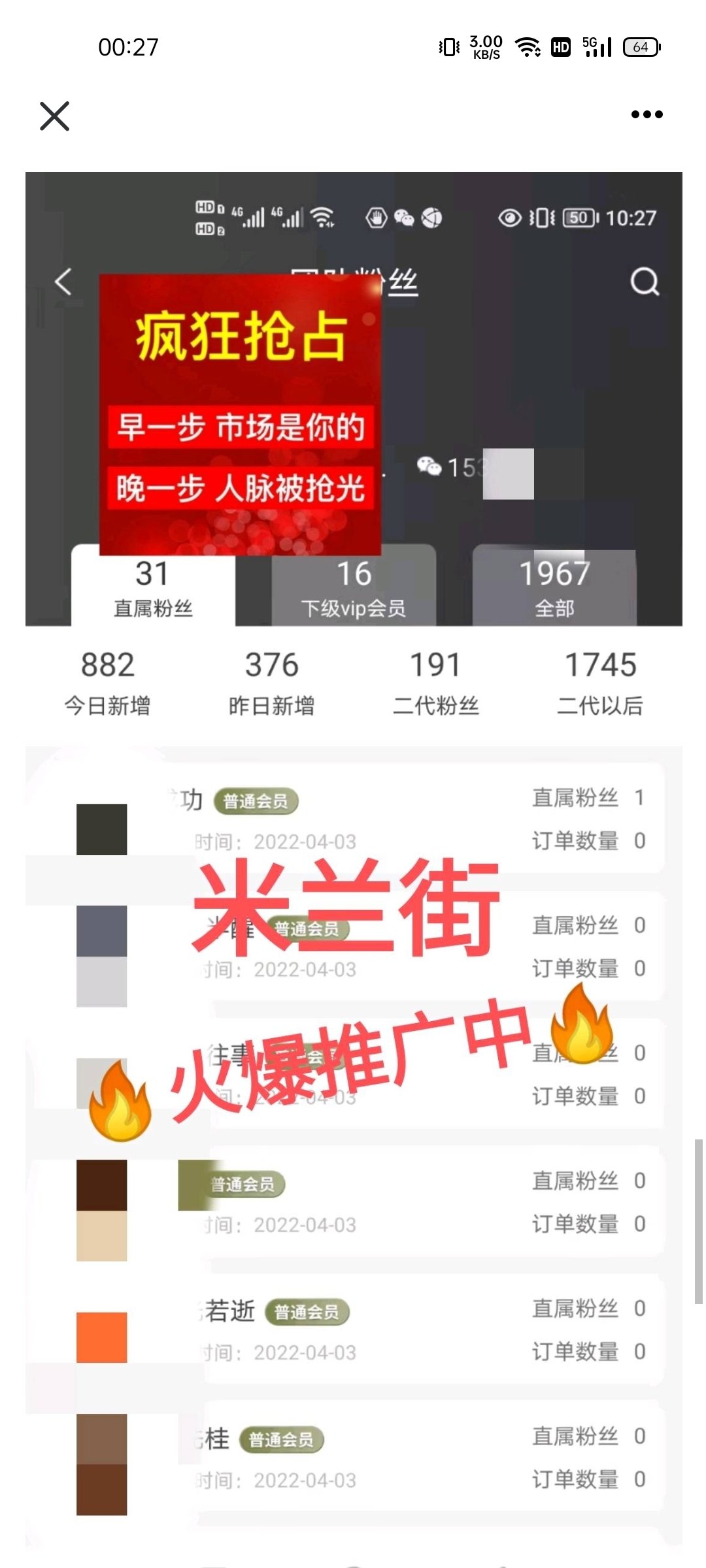Close this page with the X
This screenshot has height=1568, width=706.
coord(54,116)
